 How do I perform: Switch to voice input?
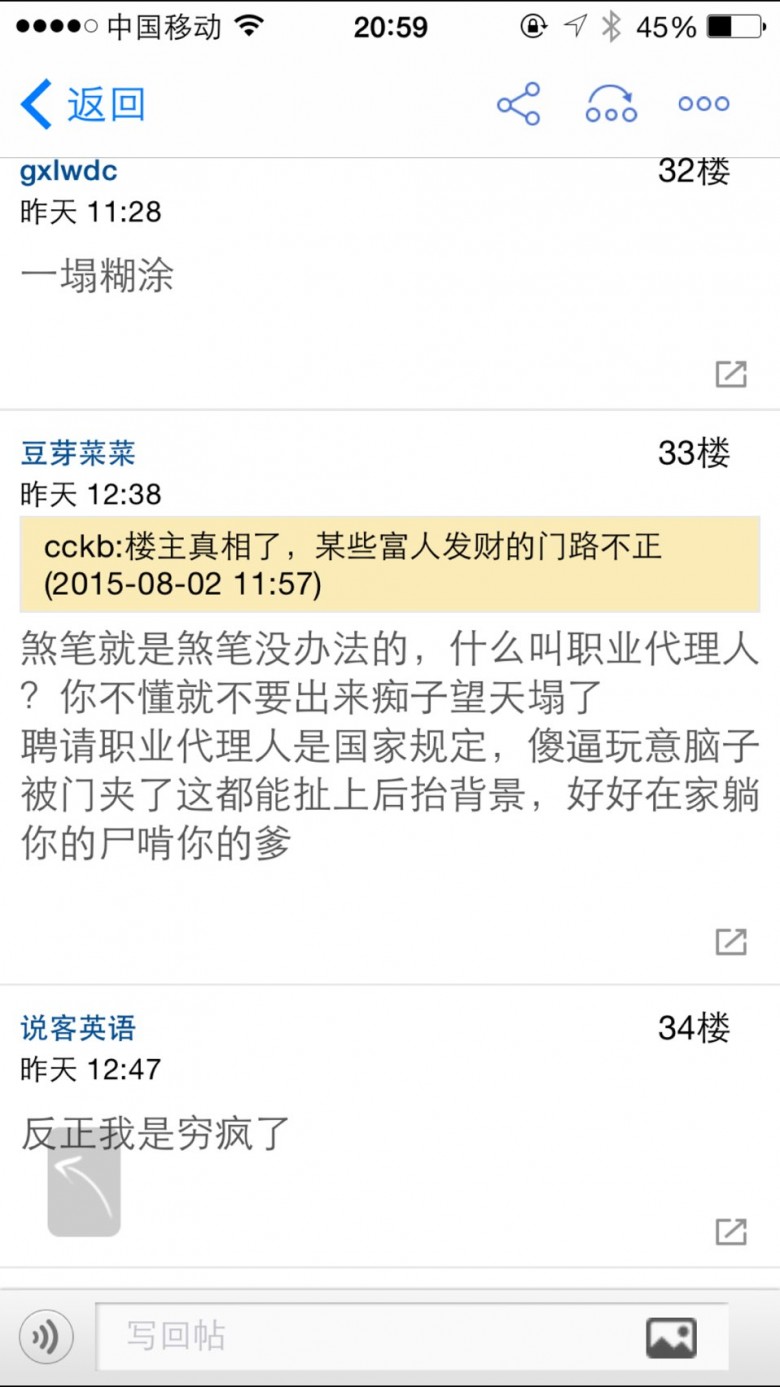pyautogui.click(x=46, y=1337)
